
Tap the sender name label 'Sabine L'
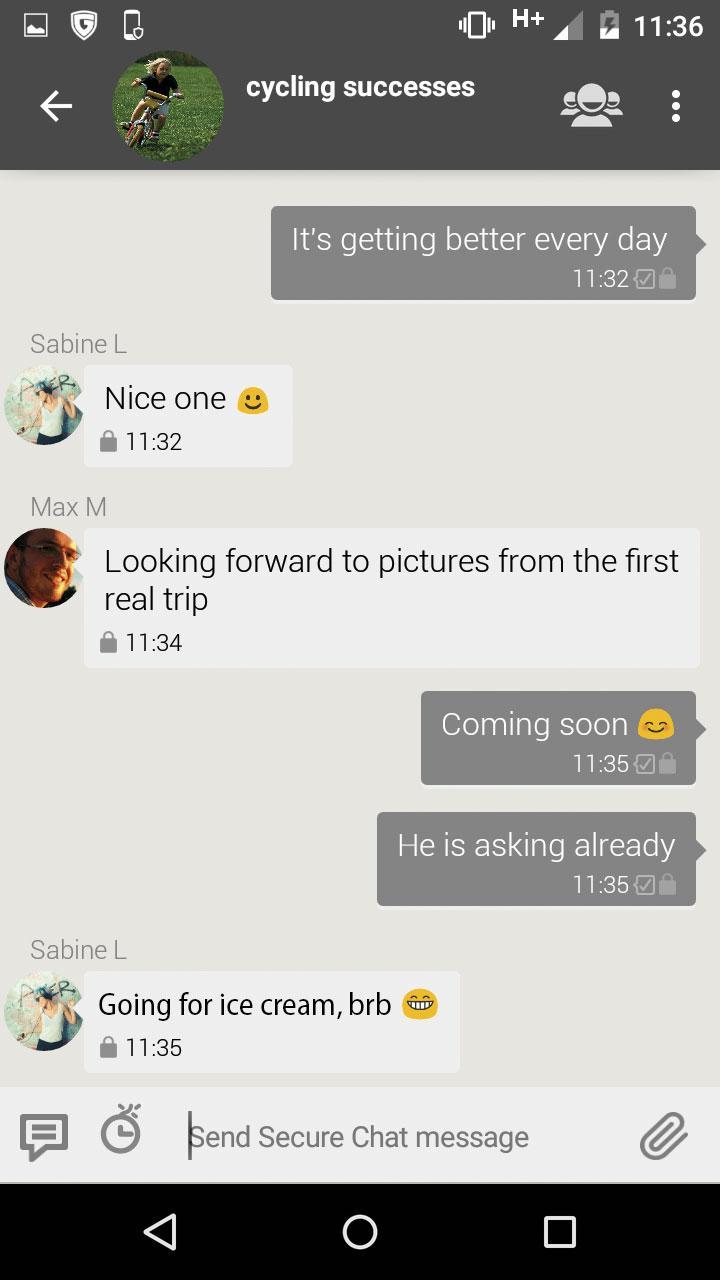[77, 344]
